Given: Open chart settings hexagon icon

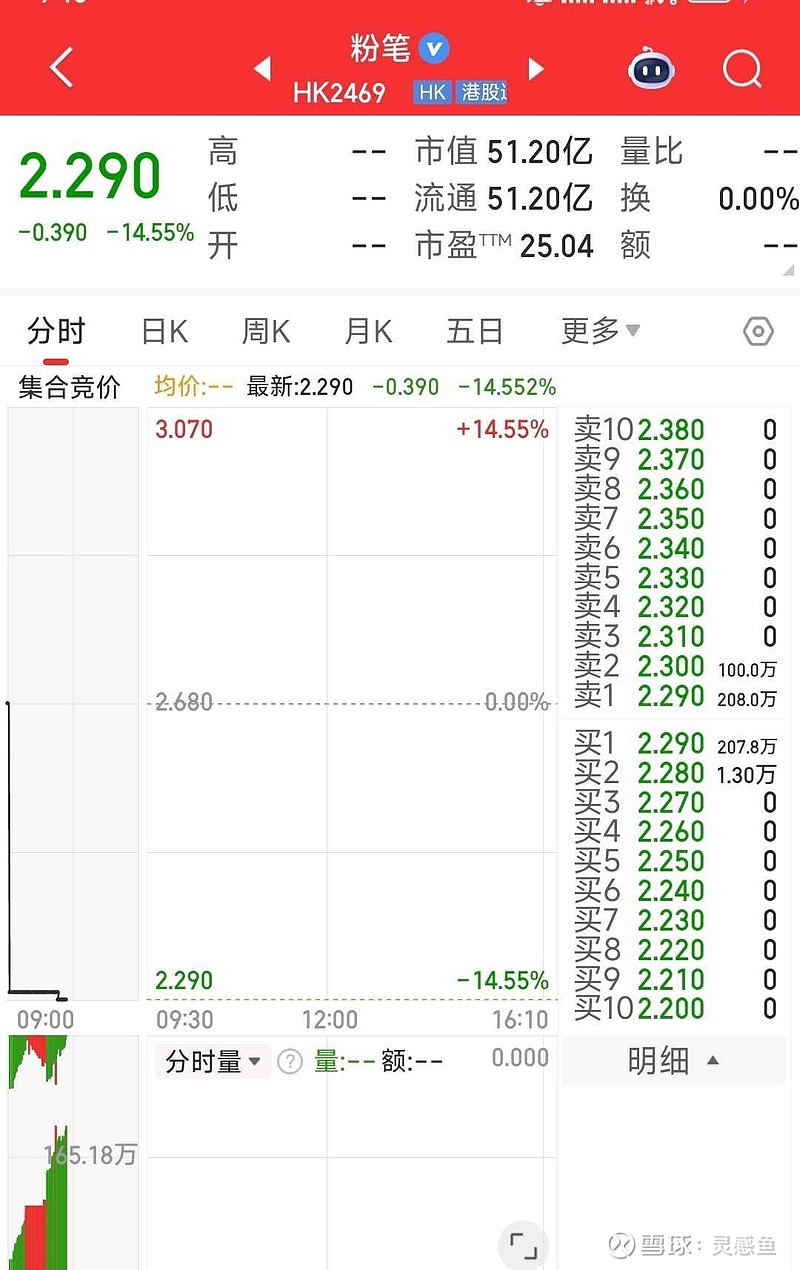Looking at the screenshot, I should coord(759,332).
